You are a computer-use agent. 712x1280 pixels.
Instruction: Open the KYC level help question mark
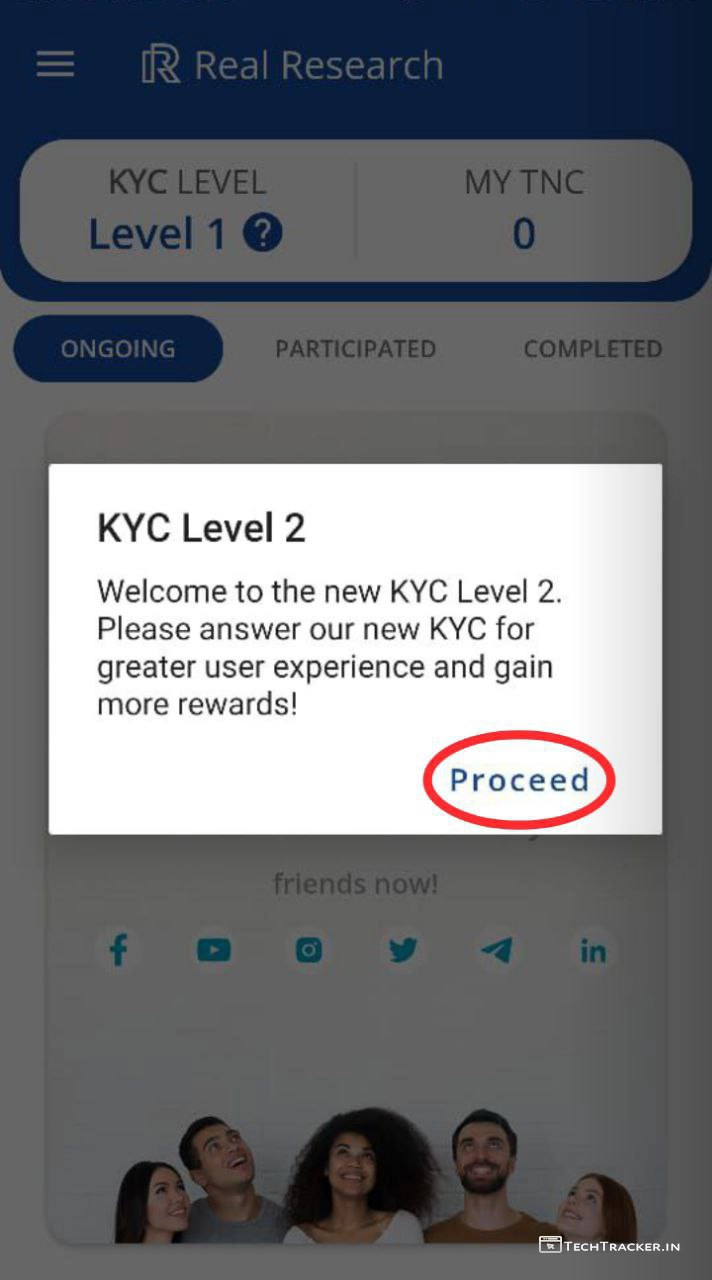pyautogui.click(x=263, y=234)
